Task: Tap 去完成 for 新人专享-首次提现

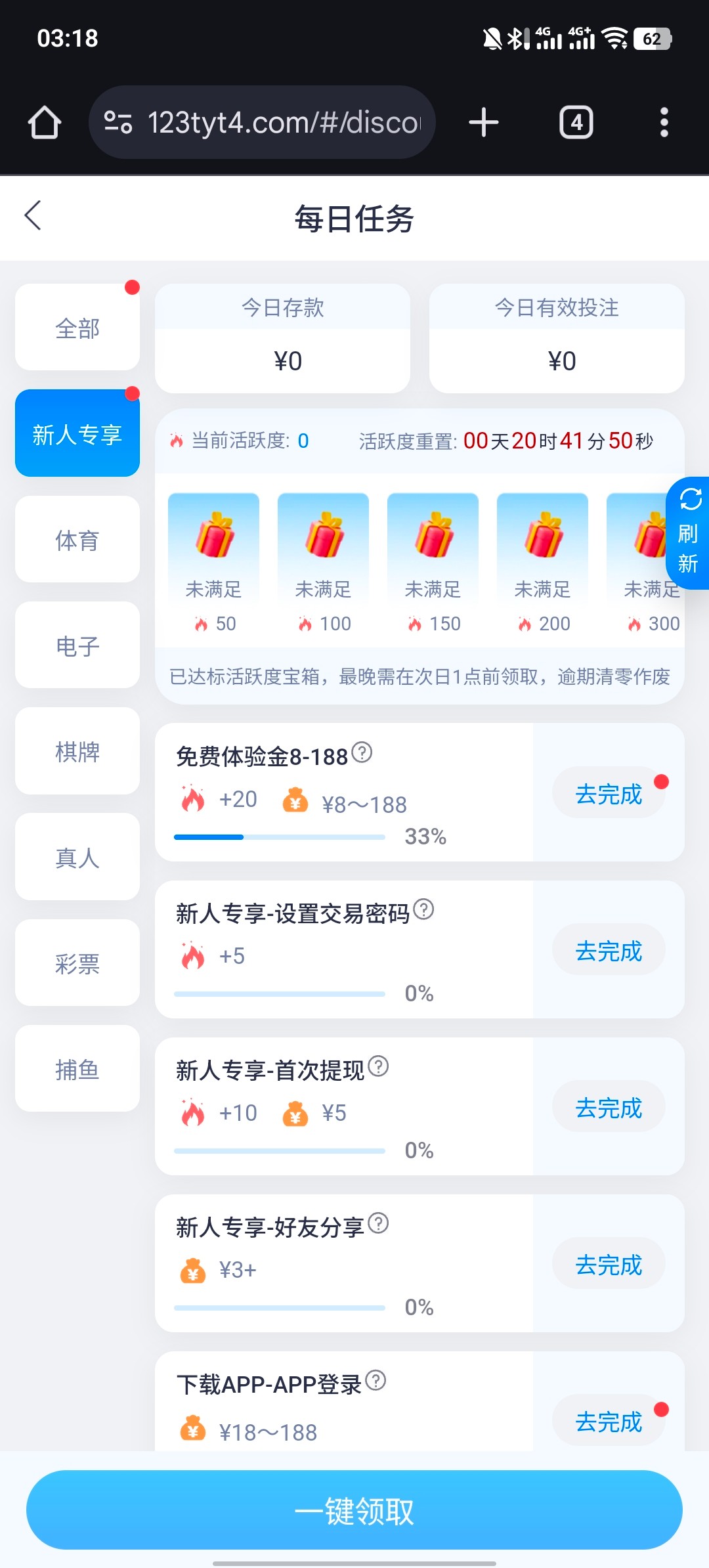Action: point(608,1107)
